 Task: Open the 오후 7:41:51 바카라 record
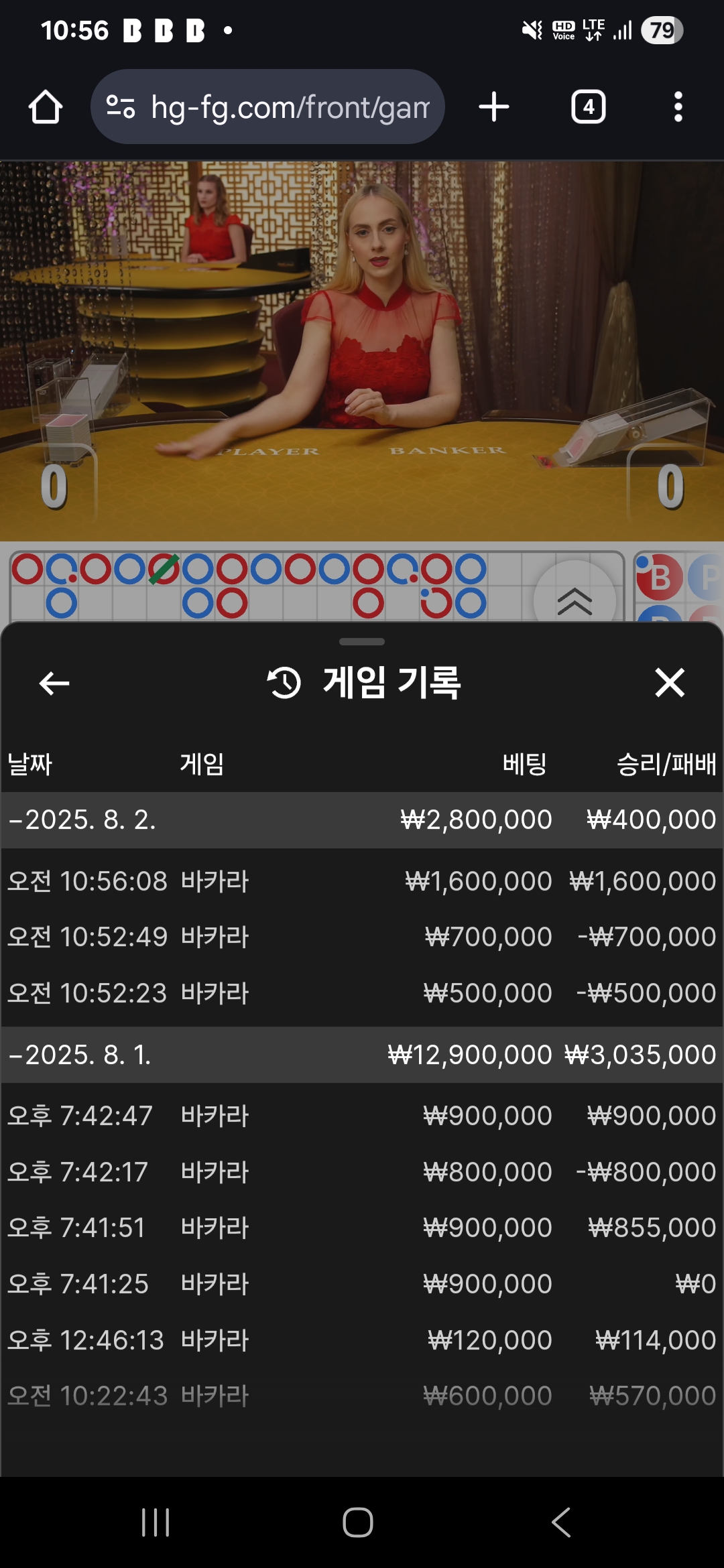[362, 1228]
